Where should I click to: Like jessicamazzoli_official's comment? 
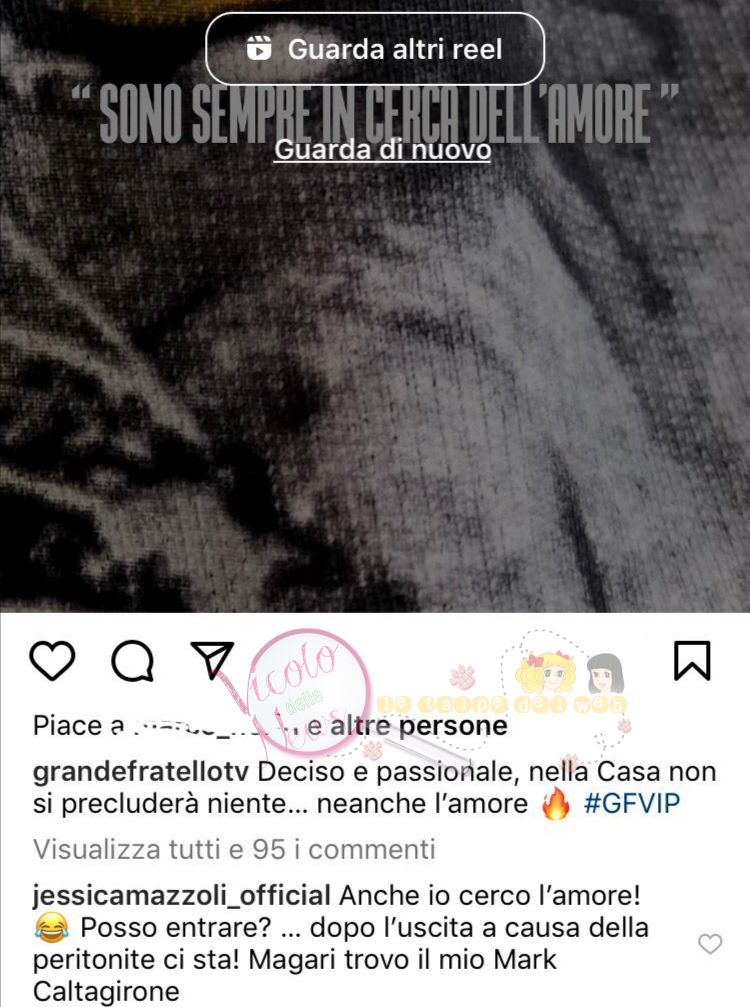pyautogui.click(x=710, y=944)
